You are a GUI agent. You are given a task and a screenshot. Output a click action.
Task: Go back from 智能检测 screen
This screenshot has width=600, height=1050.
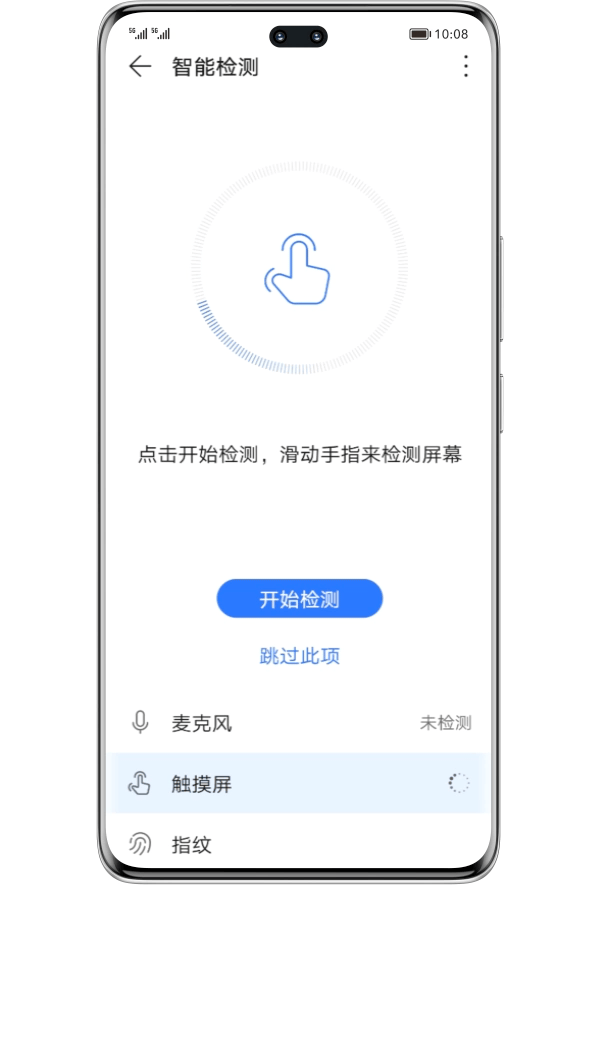point(140,67)
